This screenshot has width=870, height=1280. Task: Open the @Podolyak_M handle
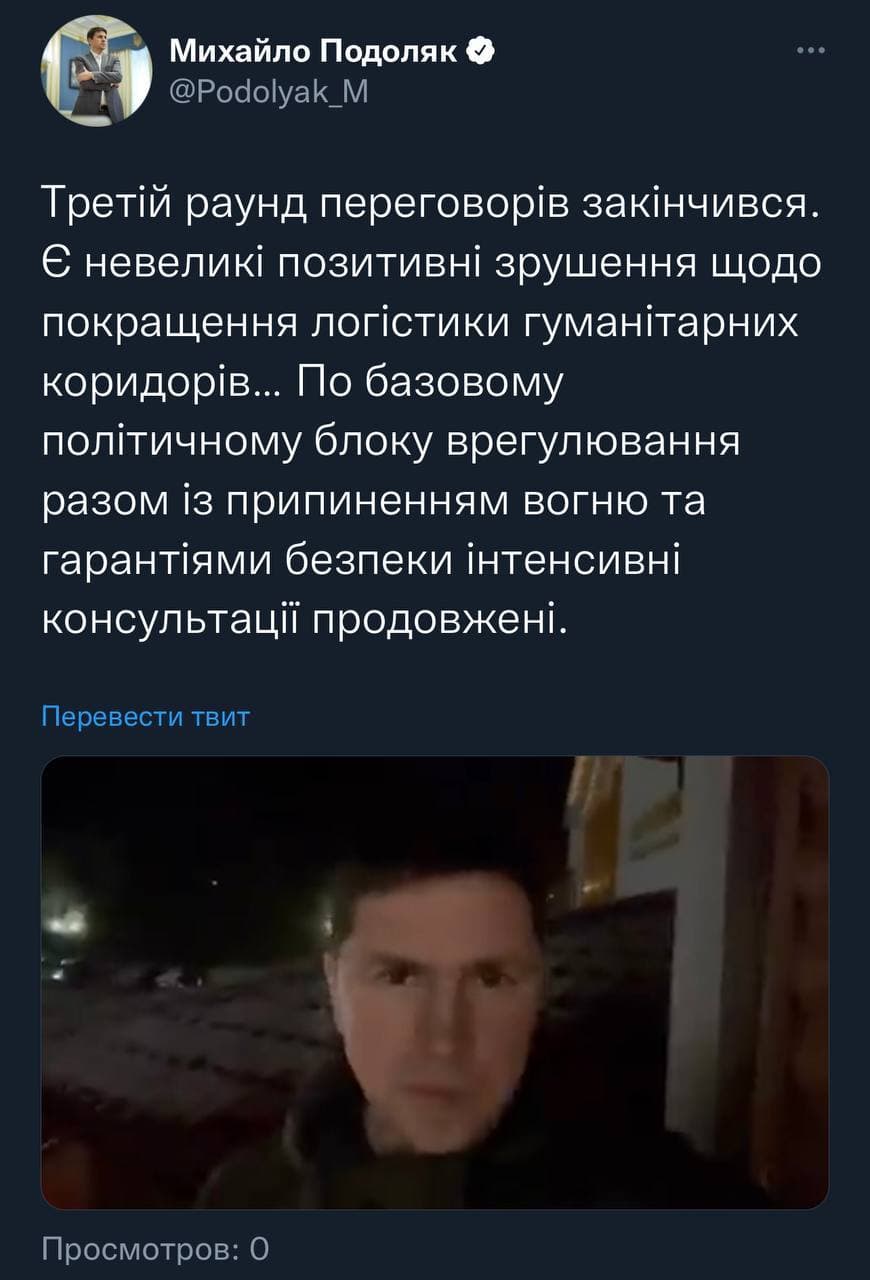[269, 92]
